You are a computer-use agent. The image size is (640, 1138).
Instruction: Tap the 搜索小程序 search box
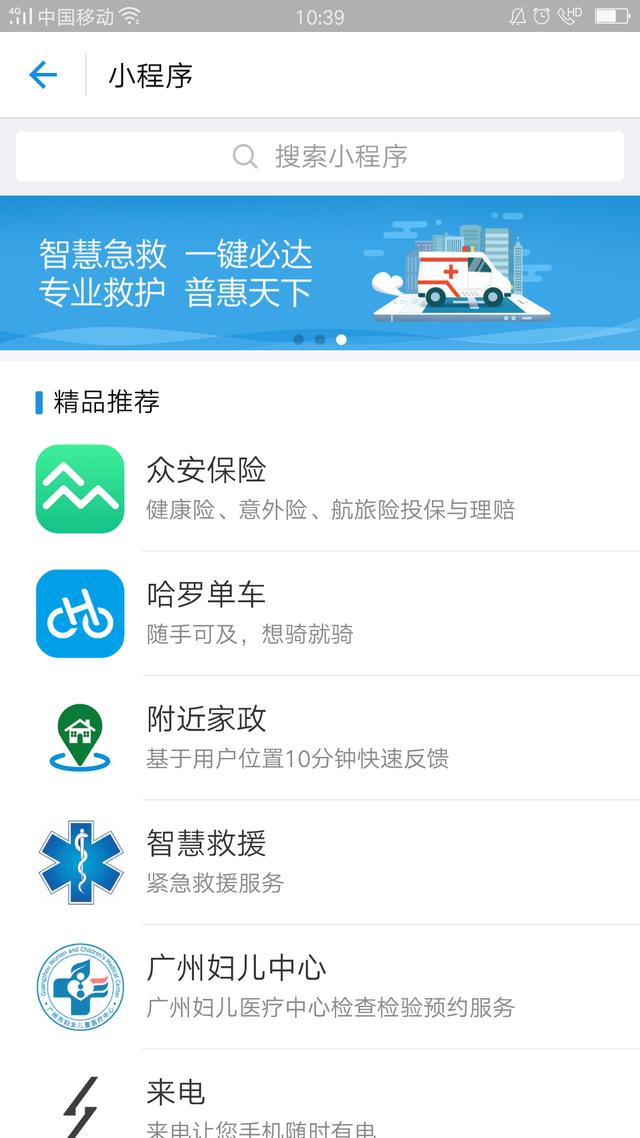click(320, 157)
